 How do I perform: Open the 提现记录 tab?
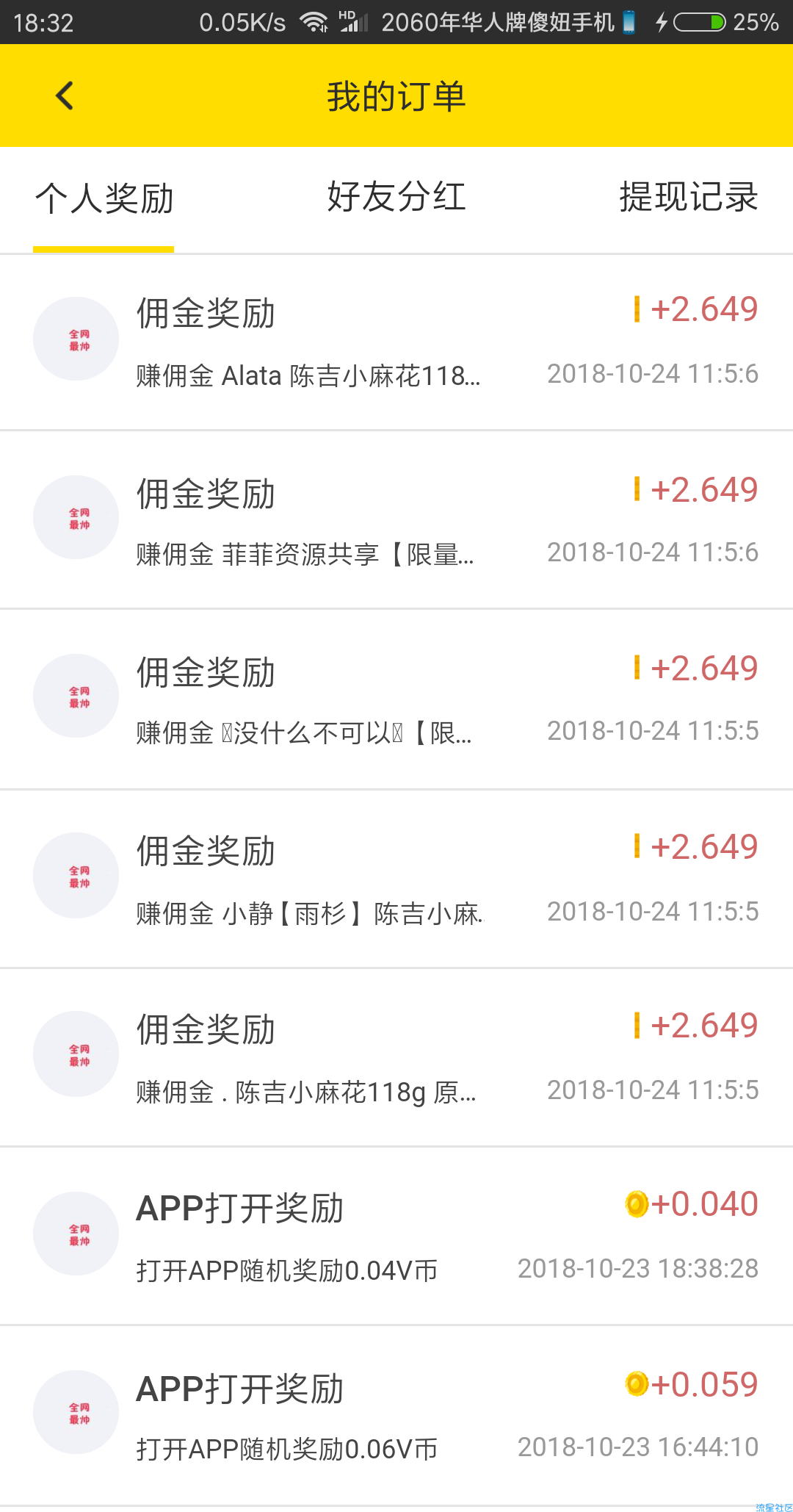[689, 197]
